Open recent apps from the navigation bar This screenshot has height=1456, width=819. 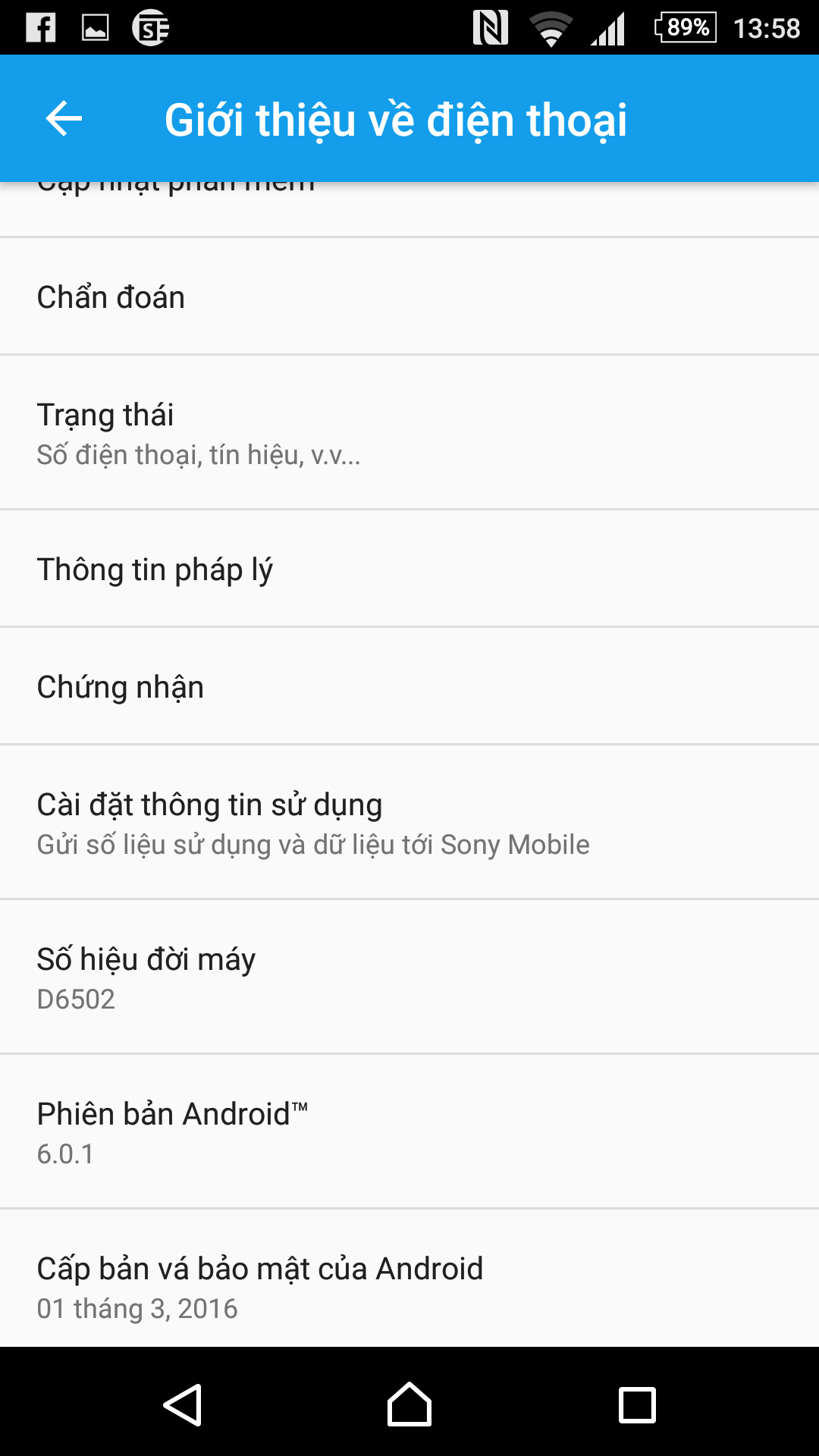click(x=637, y=1404)
